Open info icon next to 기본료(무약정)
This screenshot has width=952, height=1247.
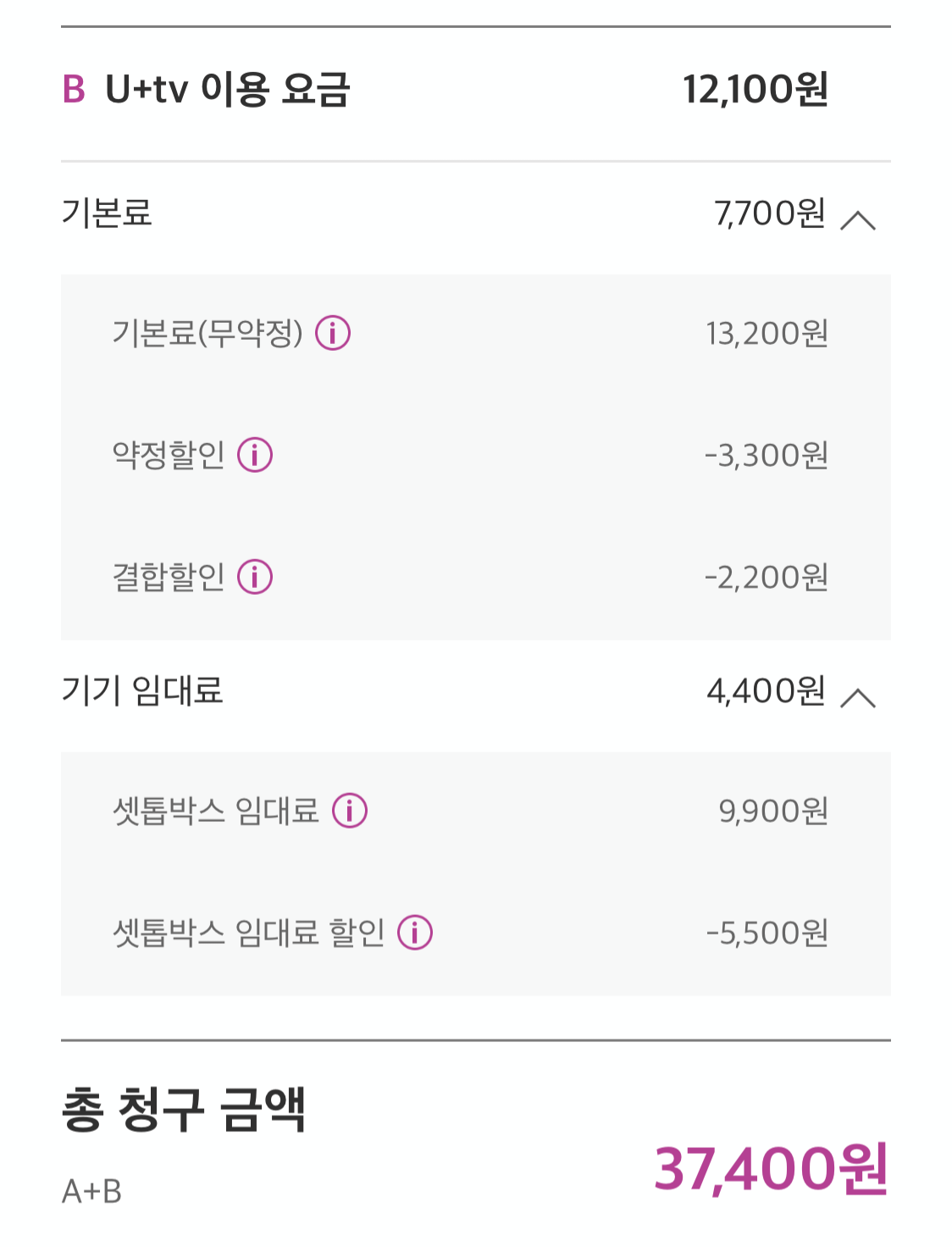coord(333,333)
